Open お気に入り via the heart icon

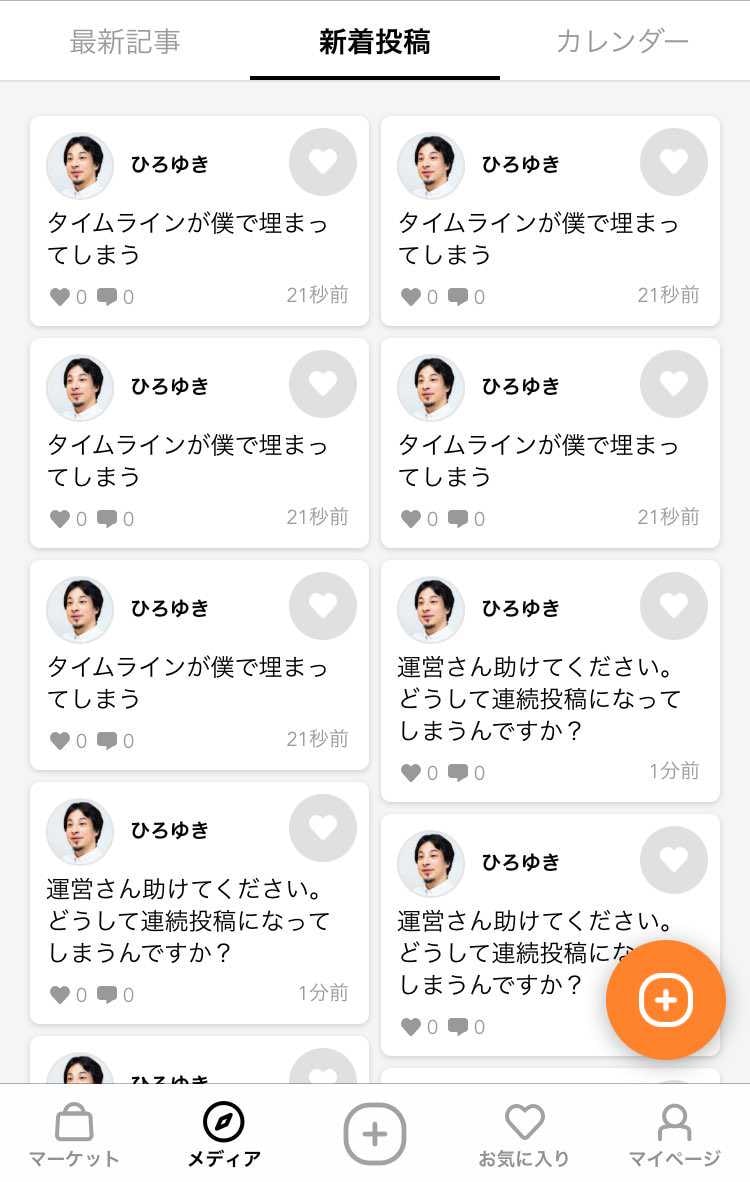524,1122
